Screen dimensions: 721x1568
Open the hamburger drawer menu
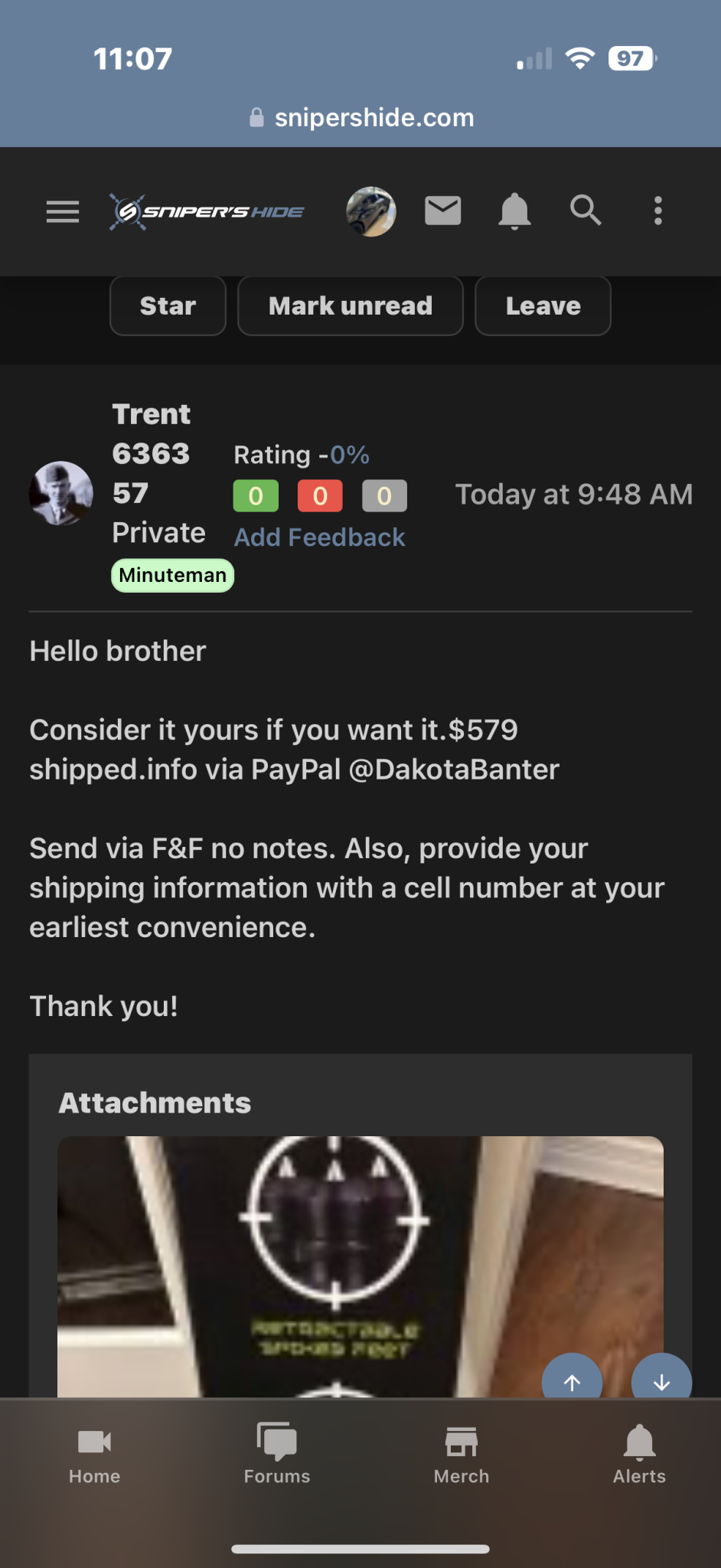[x=63, y=211]
